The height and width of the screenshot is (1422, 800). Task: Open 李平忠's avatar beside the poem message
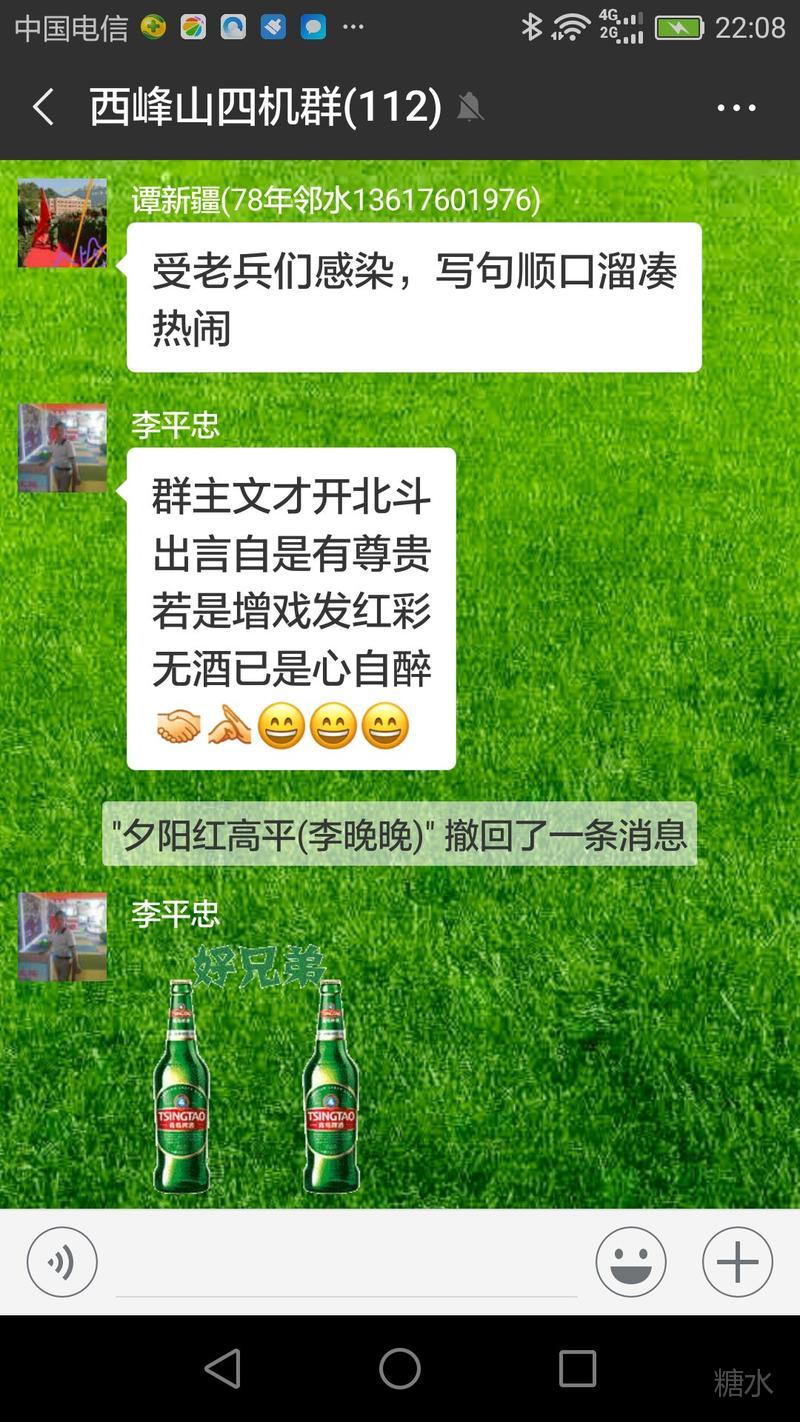62,448
